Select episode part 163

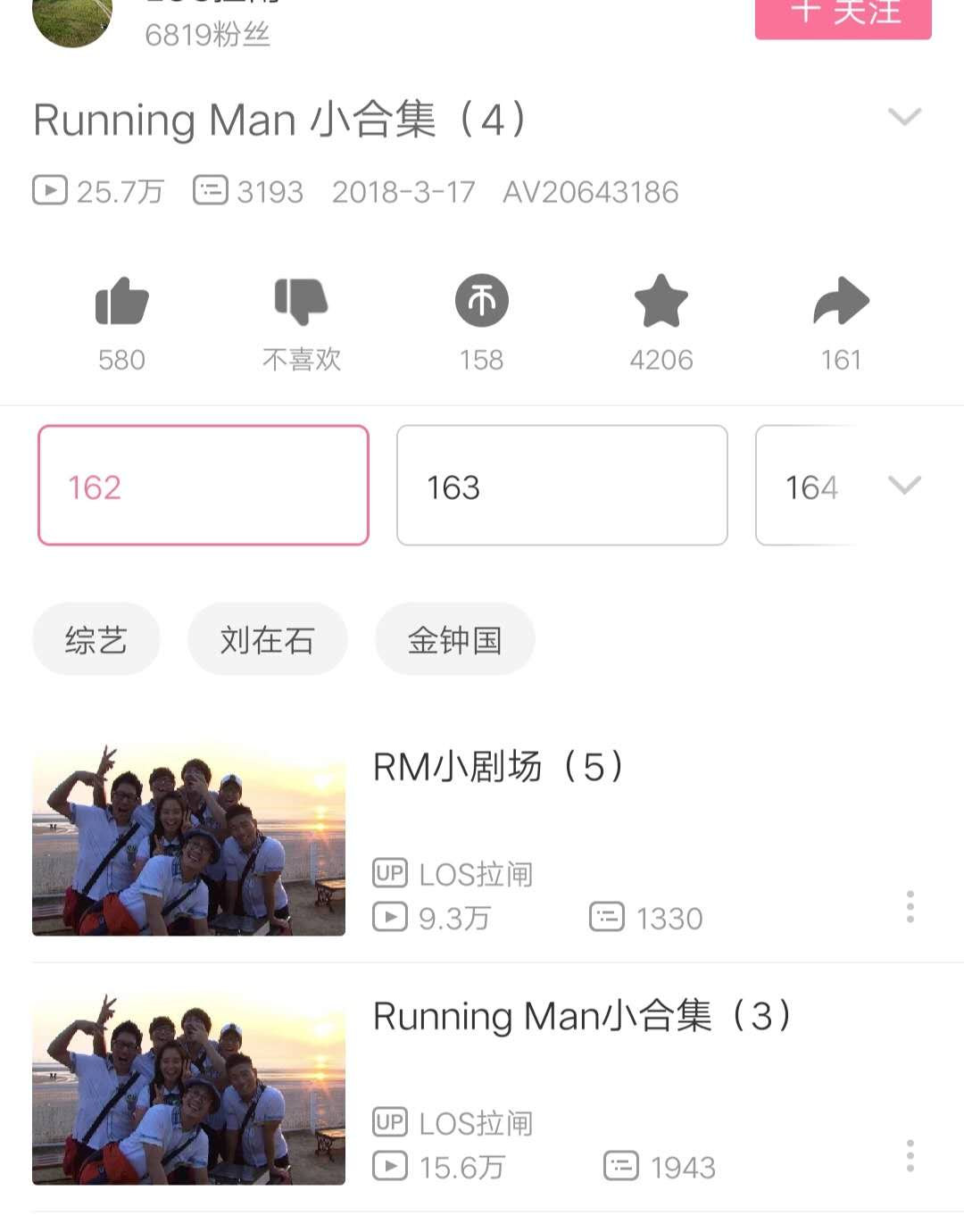pyautogui.click(x=561, y=486)
